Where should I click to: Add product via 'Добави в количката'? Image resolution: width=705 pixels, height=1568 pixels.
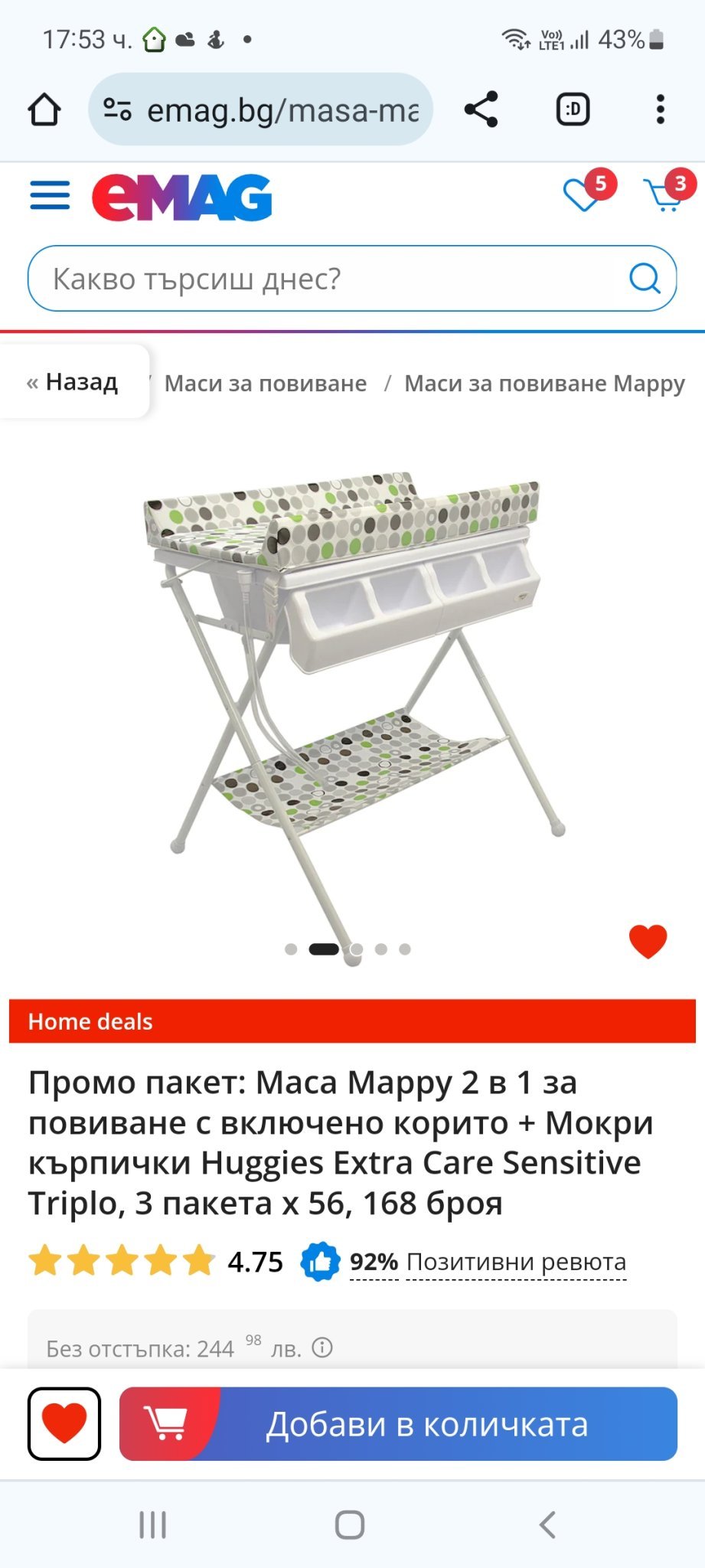tap(398, 1424)
